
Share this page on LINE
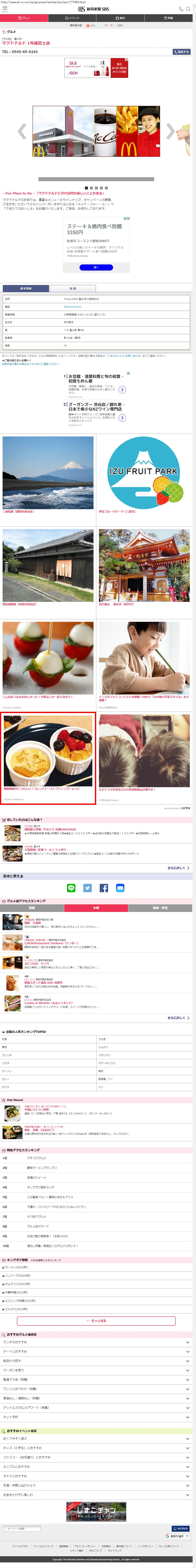tap(71, 888)
